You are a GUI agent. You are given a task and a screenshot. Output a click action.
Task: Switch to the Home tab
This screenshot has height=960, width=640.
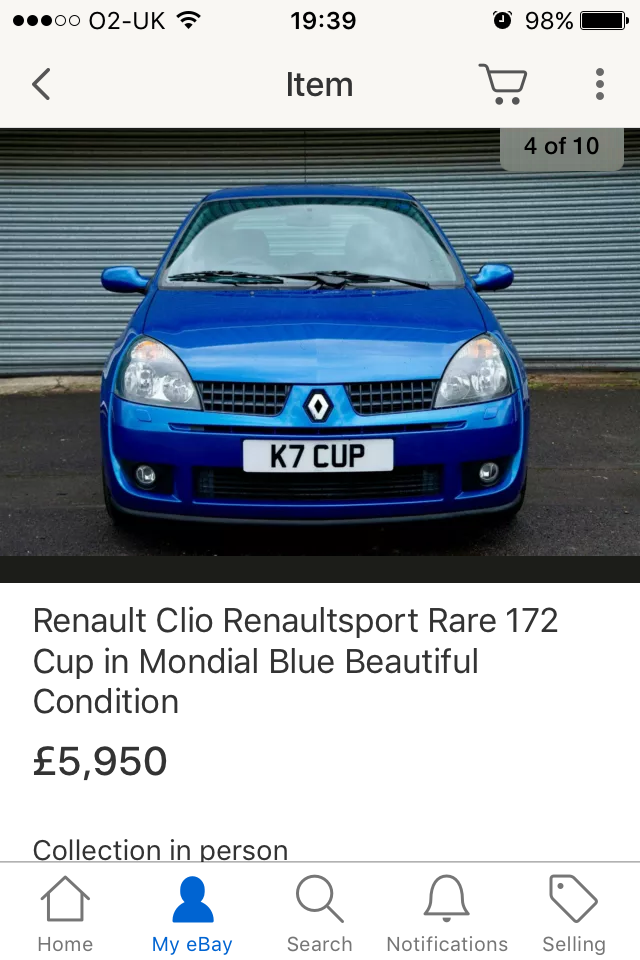click(65, 914)
